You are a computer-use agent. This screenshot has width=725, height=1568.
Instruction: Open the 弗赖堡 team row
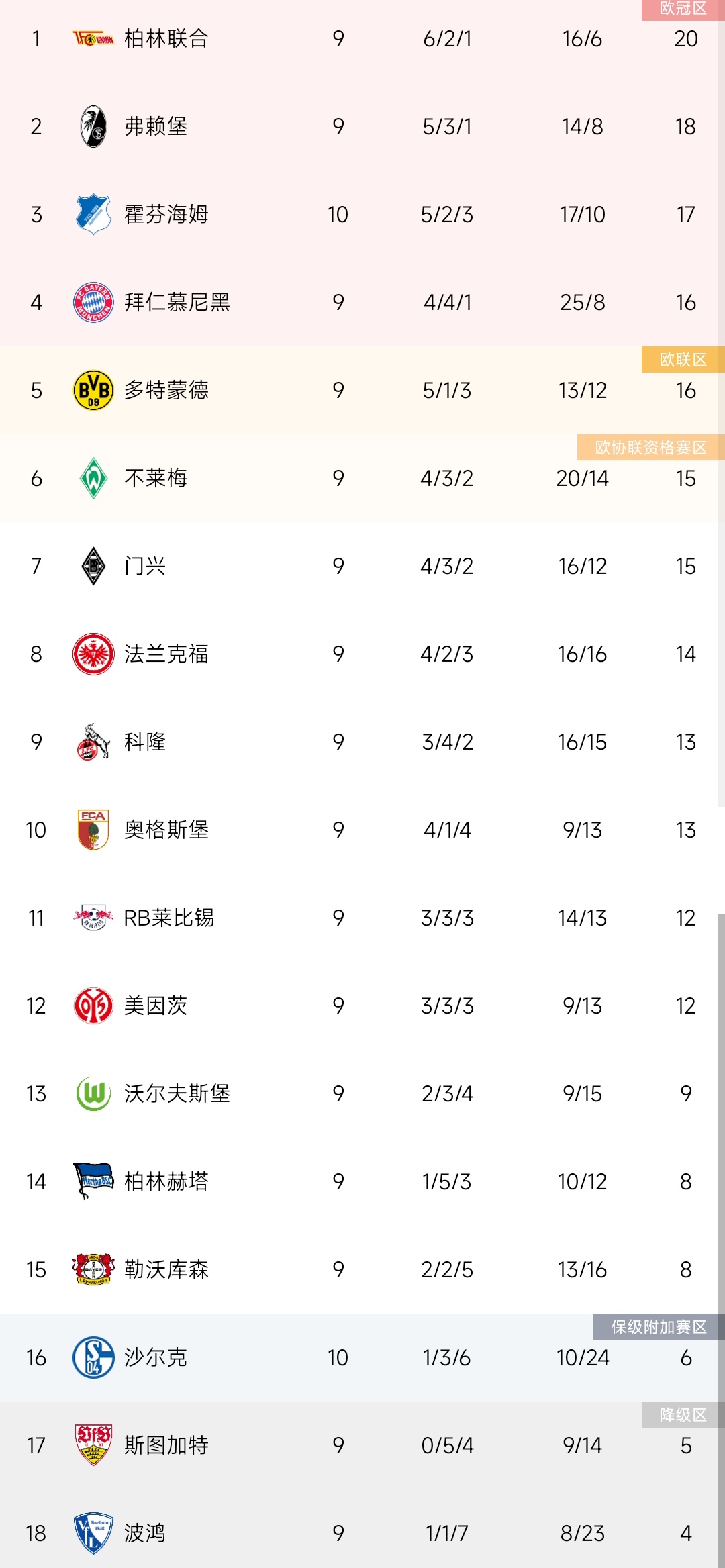(362, 126)
